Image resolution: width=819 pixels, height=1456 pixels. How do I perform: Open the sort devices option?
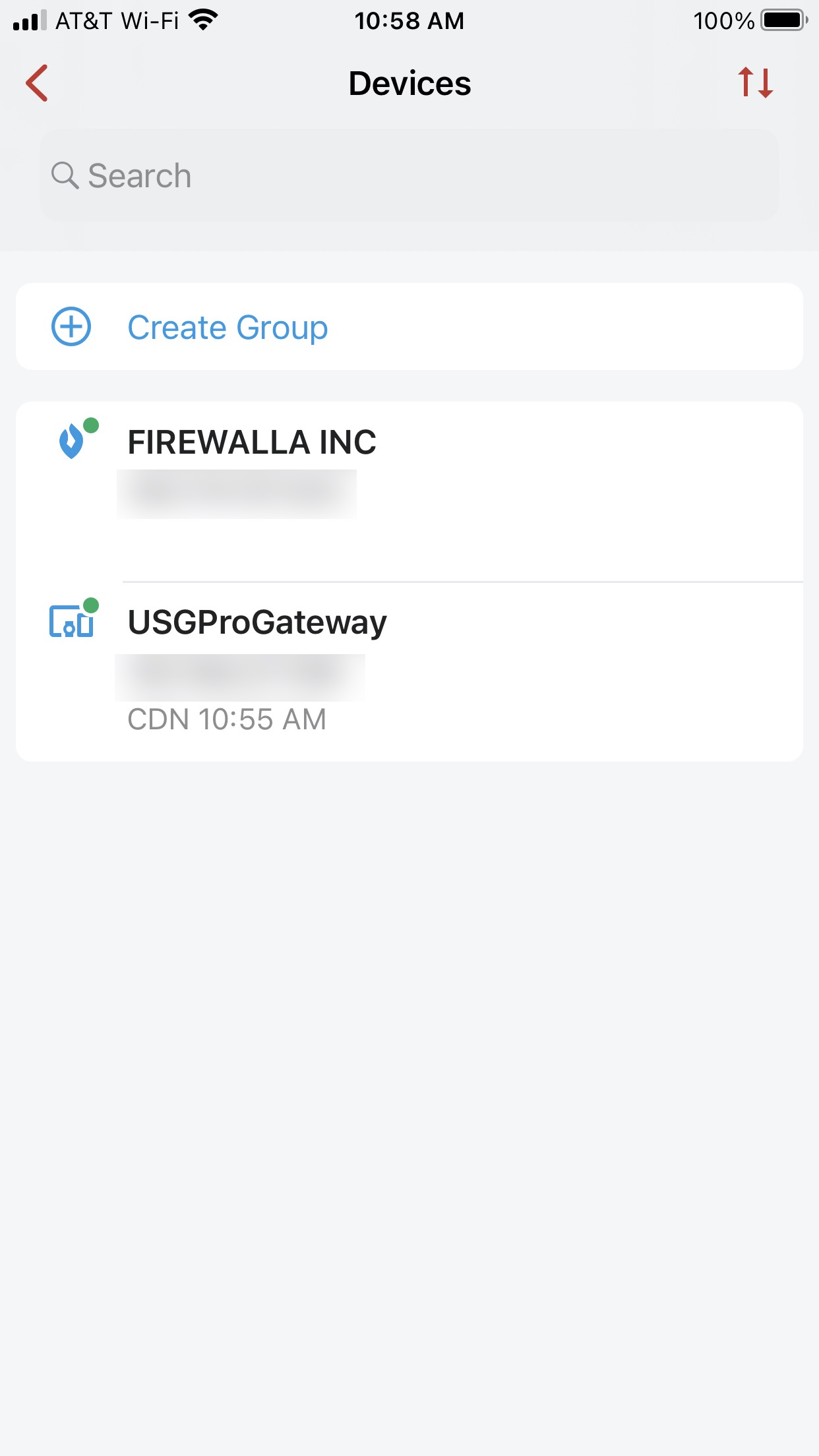(x=755, y=83)
